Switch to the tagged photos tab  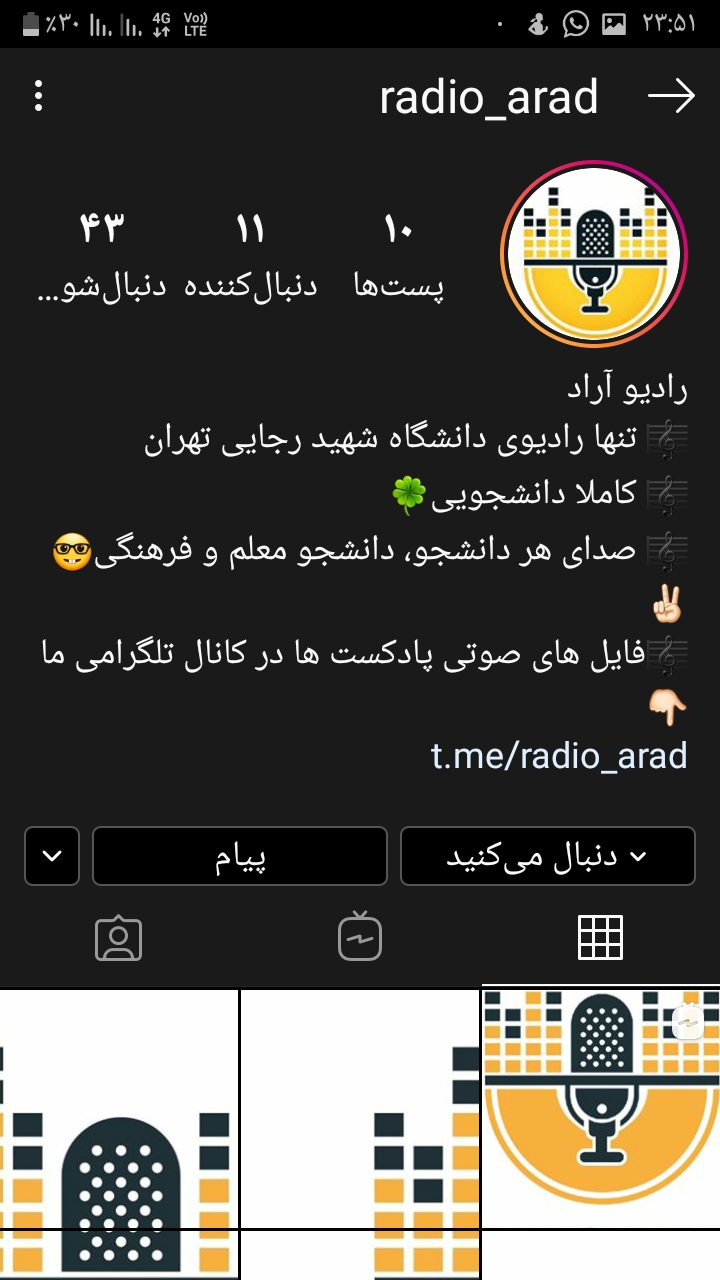pos(119,938)
